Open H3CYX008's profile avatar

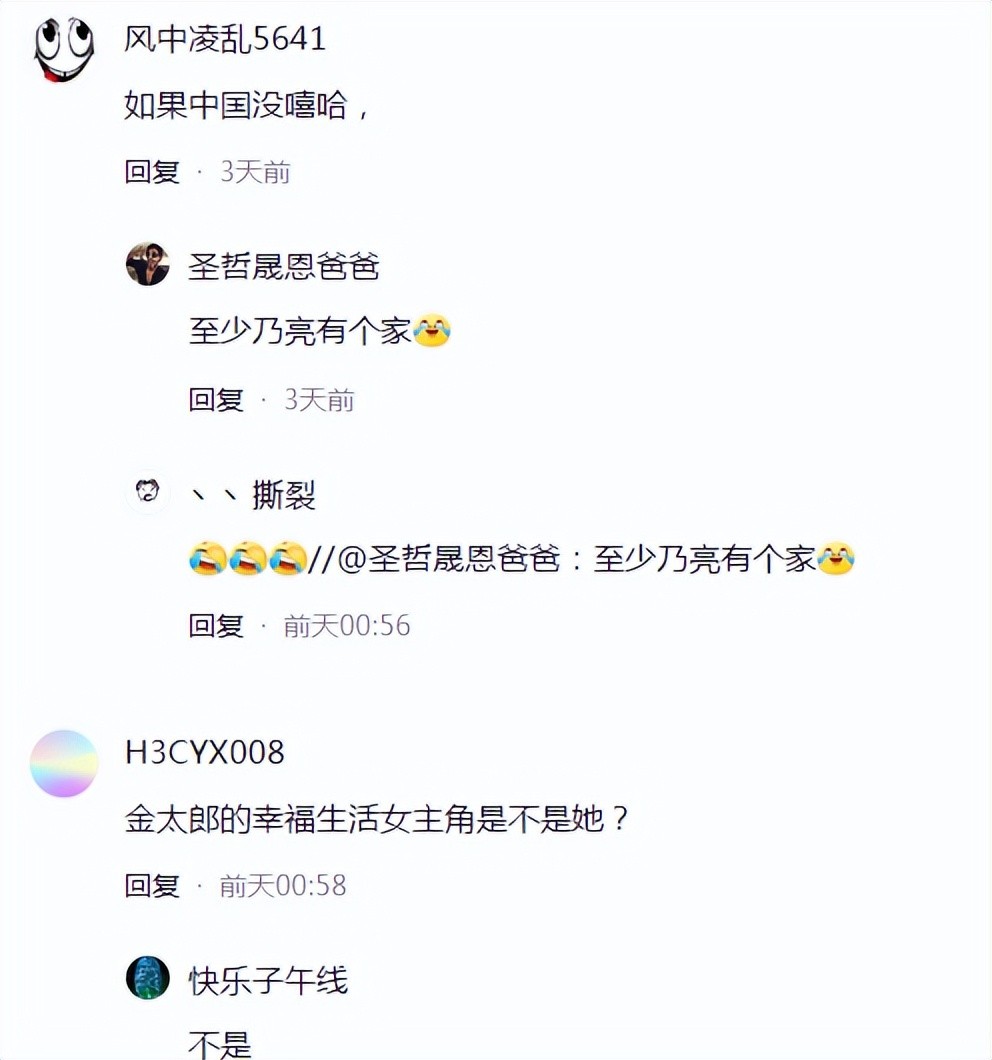pyautogui.click(x=64, y=763)
